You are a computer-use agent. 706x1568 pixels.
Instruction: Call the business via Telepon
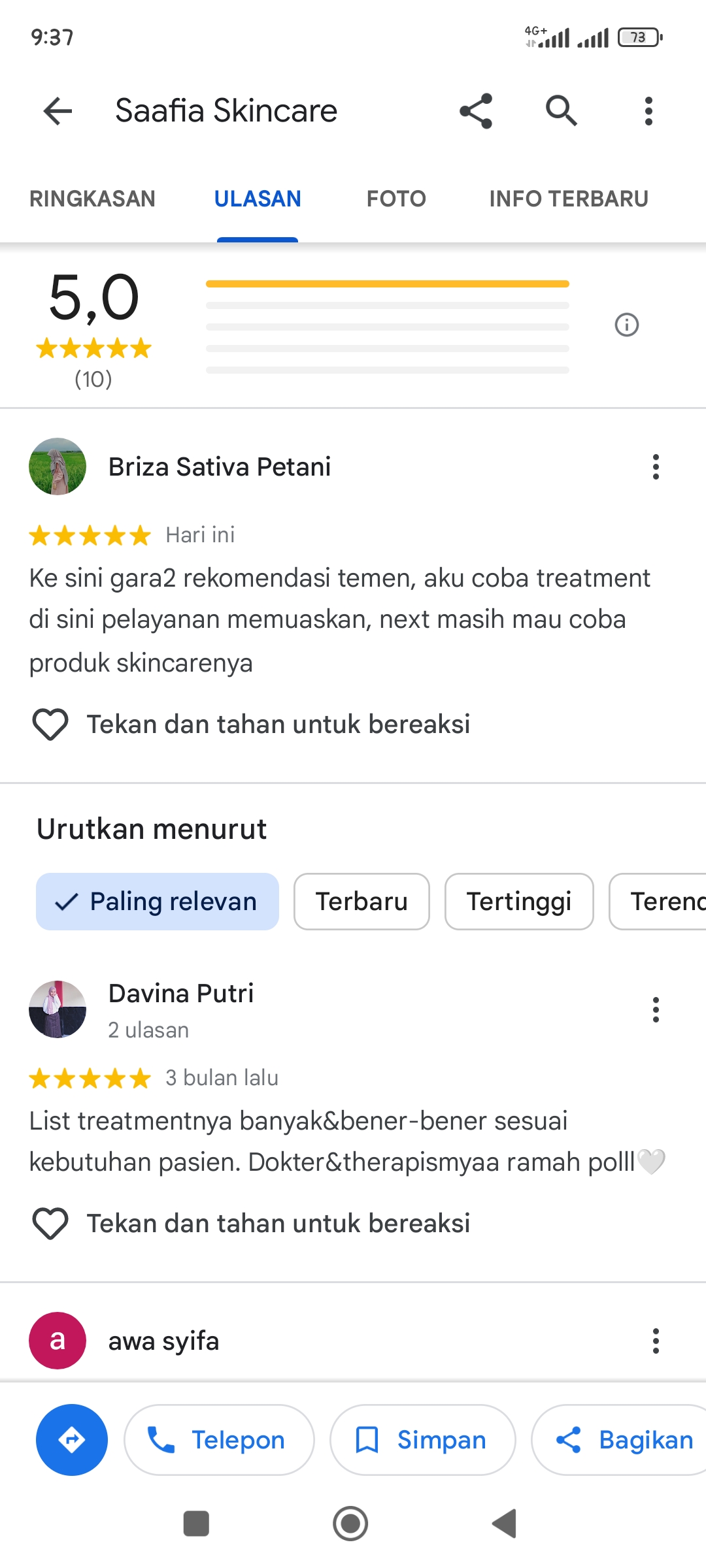tap(219, 1440)
